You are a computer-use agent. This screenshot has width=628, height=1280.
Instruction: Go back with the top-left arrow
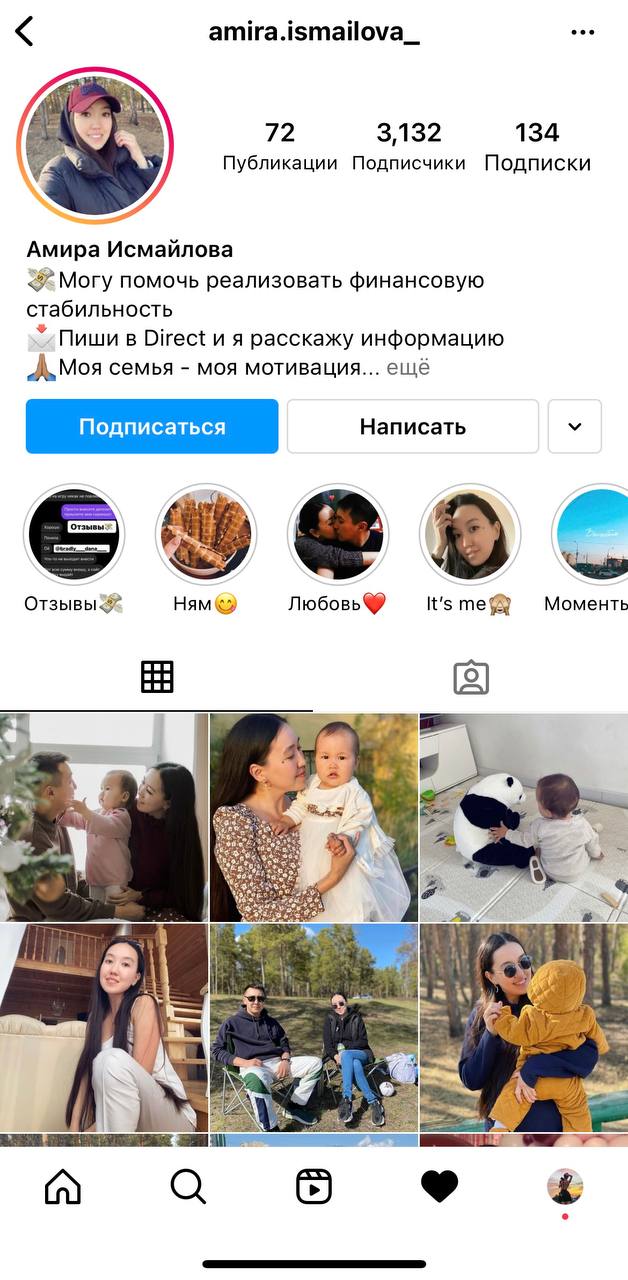[25, 32]
